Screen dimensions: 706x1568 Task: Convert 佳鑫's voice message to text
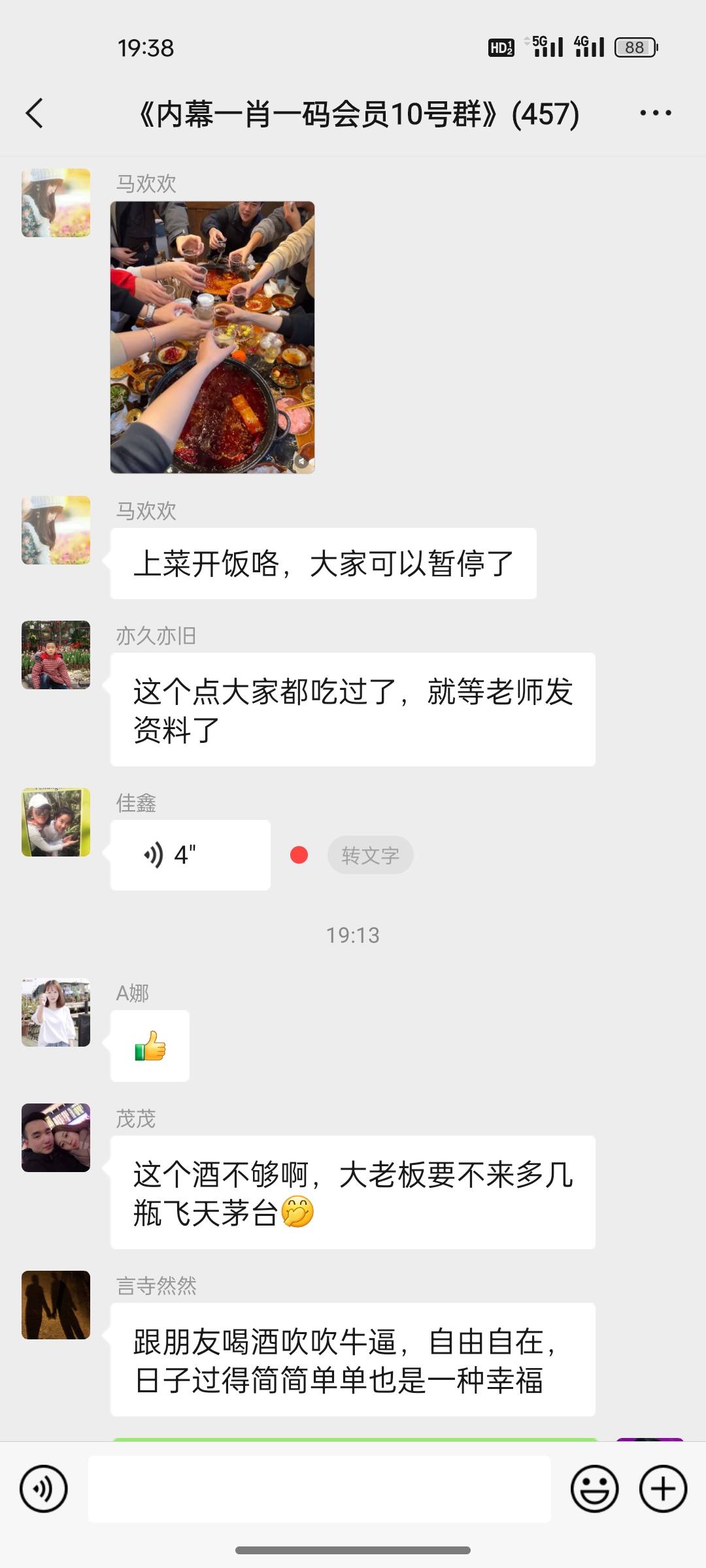(x=370, y=855)
